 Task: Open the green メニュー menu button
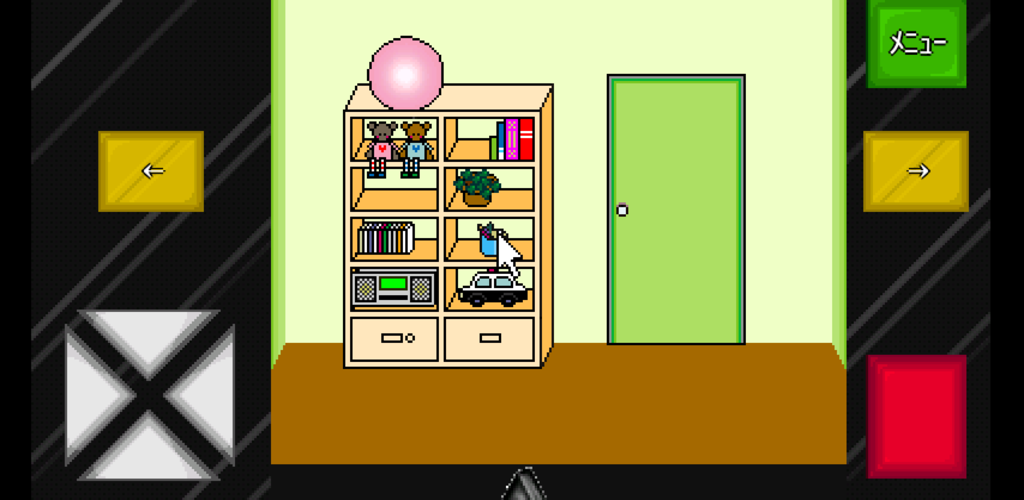916,43
